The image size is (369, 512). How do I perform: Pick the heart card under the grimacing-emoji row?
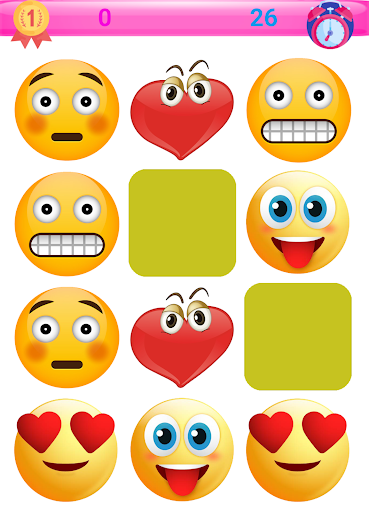[x=182, y=337]
